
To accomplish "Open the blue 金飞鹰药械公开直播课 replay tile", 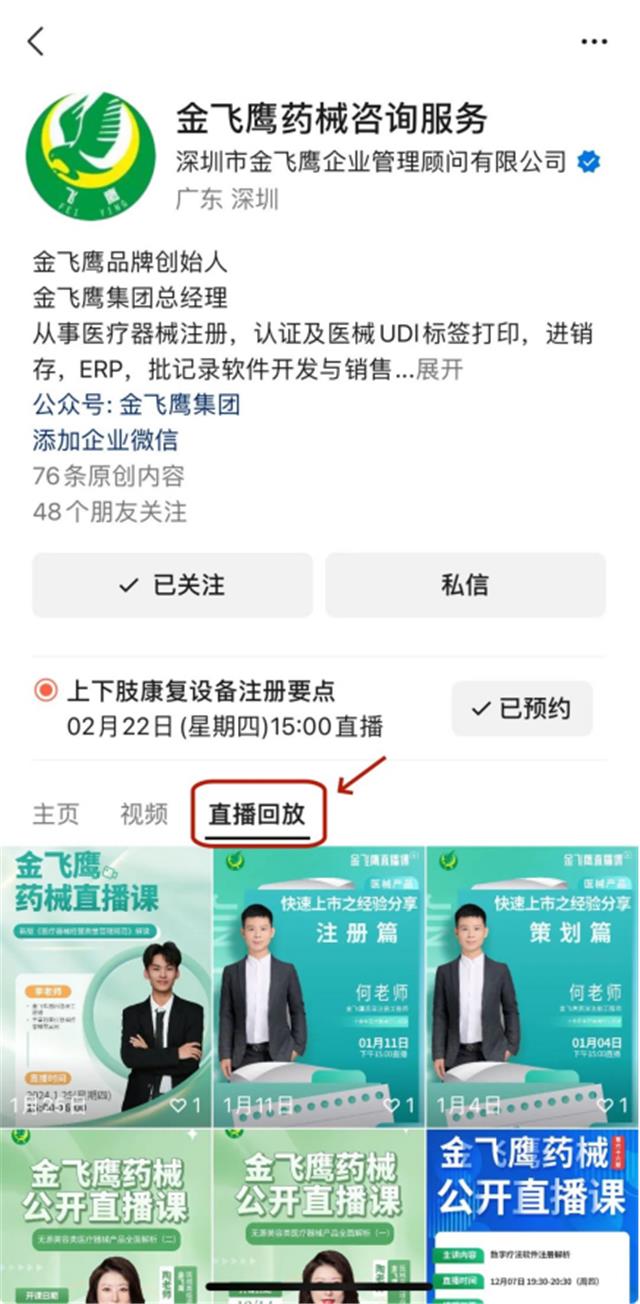I will 531,1215.
